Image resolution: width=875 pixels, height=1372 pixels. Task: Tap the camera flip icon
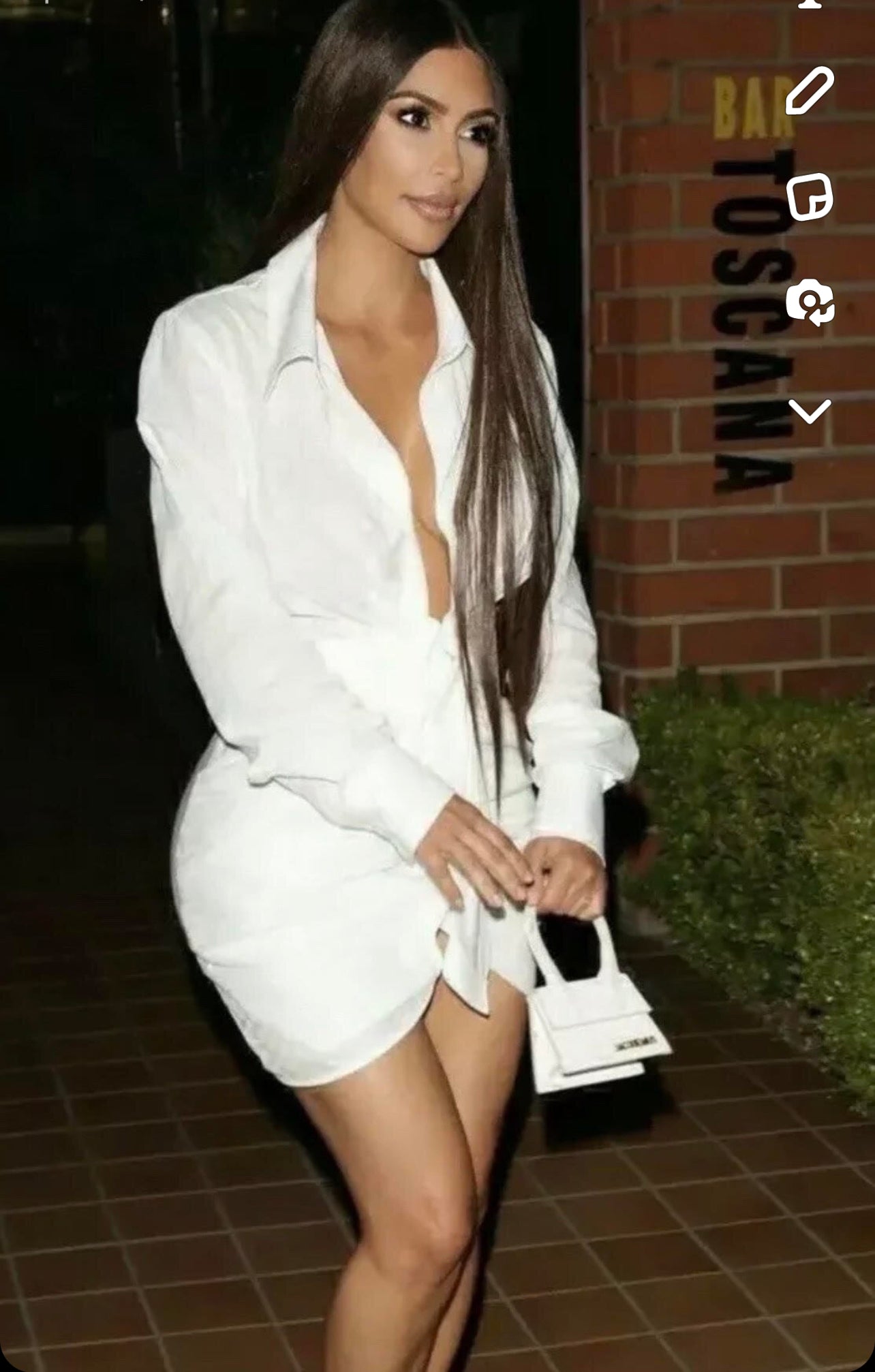pyautogui.click(x=810, y=302)
